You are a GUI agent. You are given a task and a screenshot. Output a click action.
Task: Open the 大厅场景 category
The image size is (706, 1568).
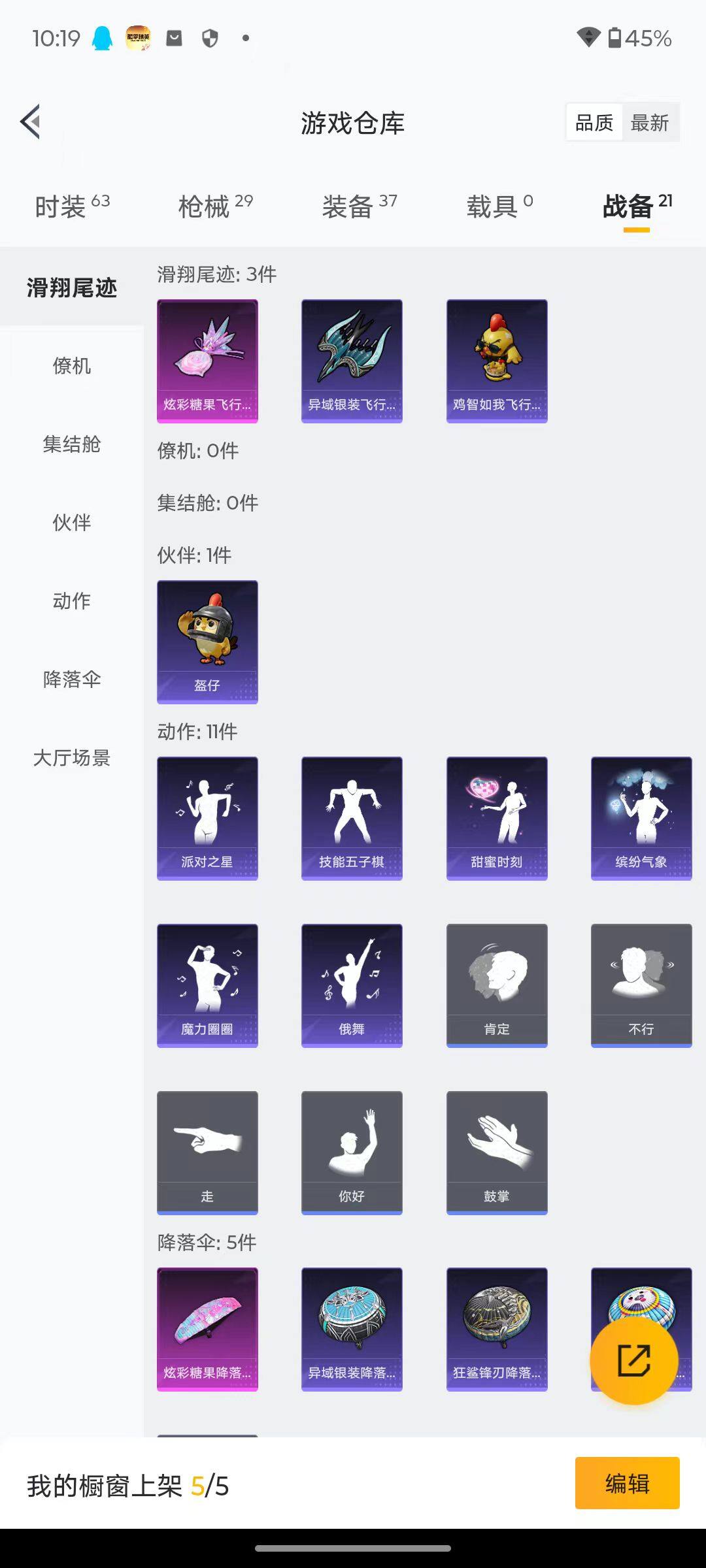(x=72, y=758)
